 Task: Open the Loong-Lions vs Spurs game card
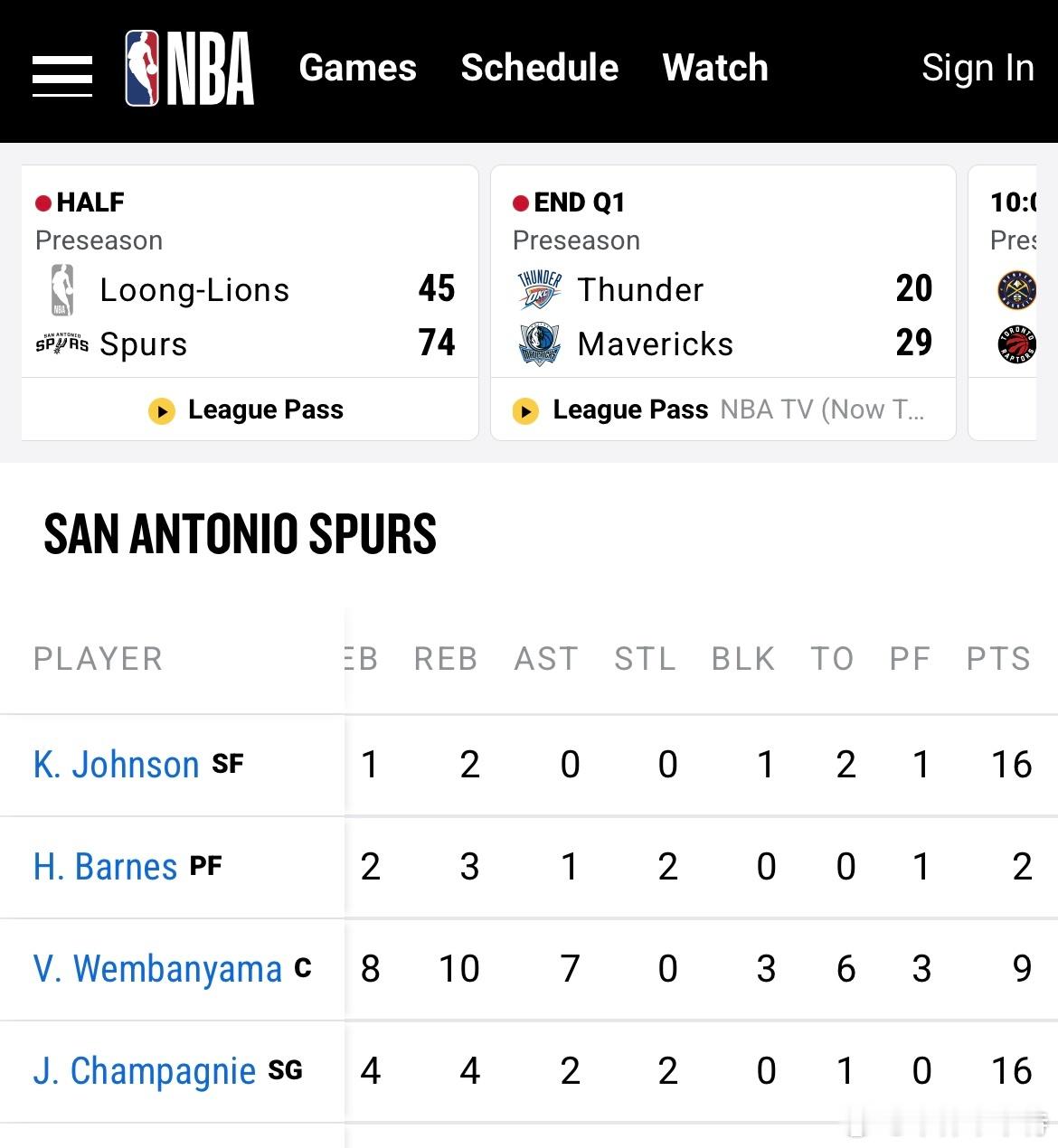click(249, 289)
